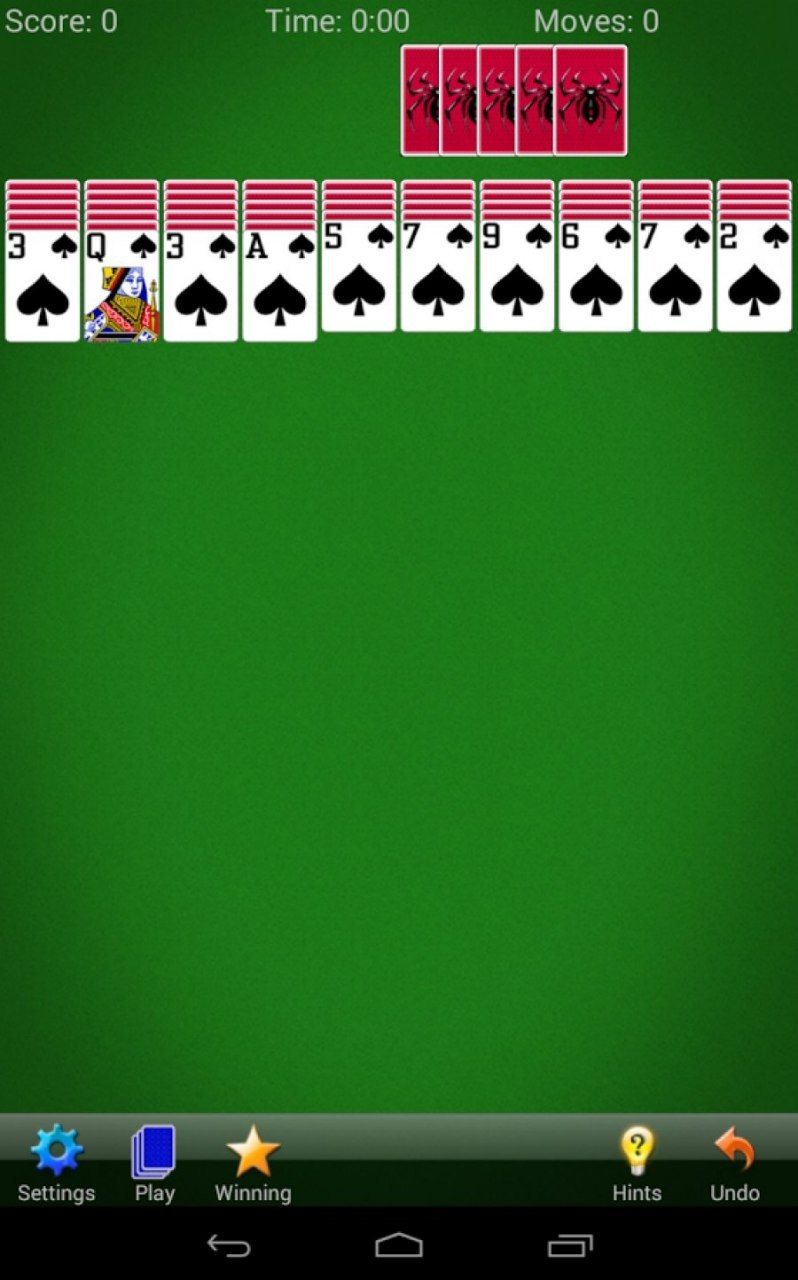This screenshot has height=1280, width=798.
Task: Select the Queen of spades card
Action: pyautogui.click(x=121, y=290)
